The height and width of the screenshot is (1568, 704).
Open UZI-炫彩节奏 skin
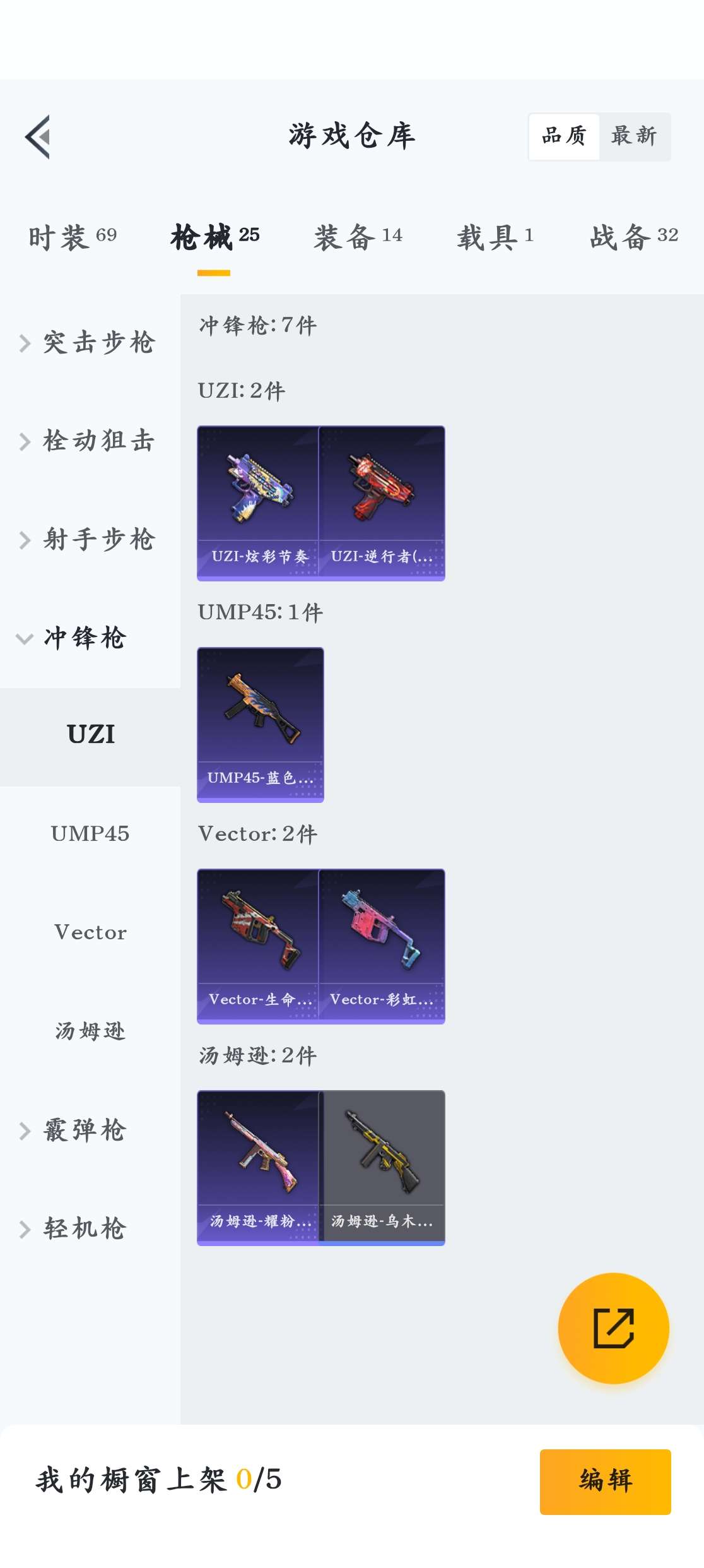258,502
